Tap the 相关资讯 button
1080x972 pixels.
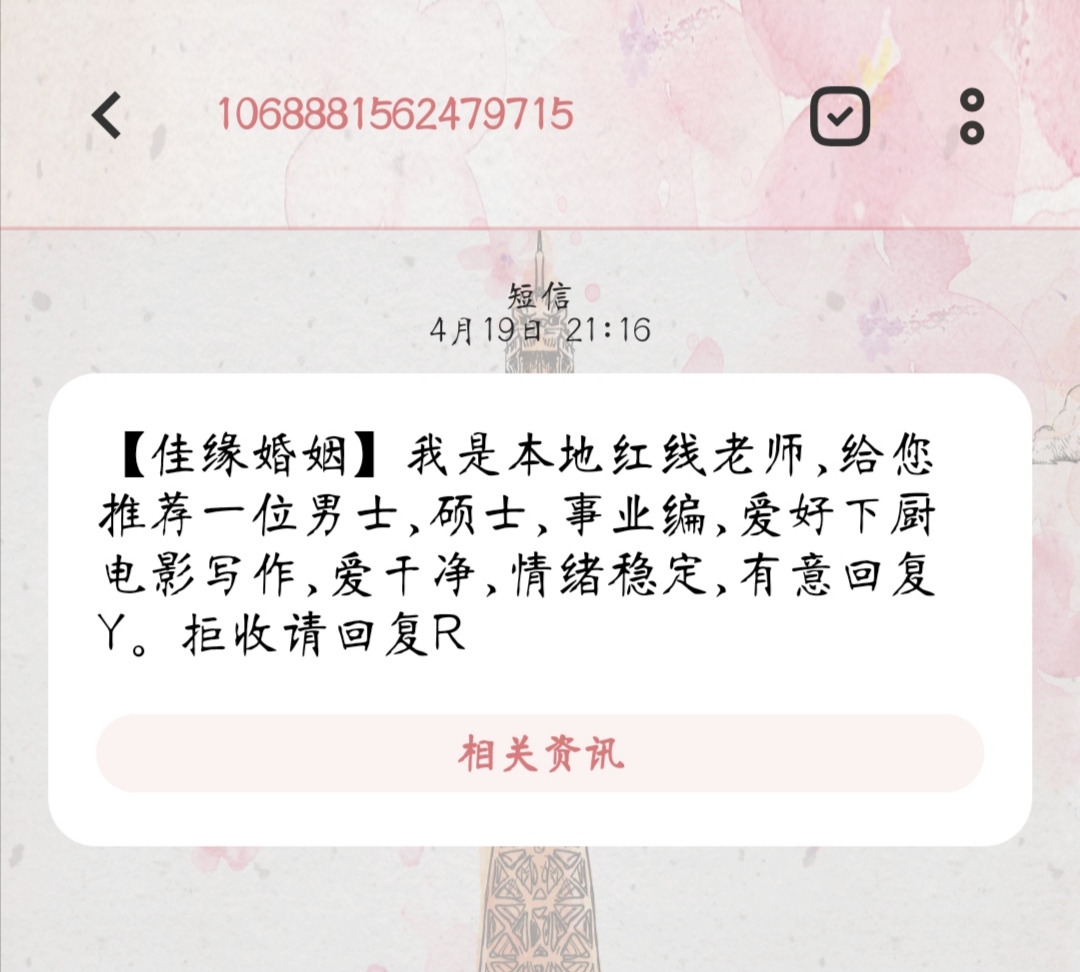(540, 753)
